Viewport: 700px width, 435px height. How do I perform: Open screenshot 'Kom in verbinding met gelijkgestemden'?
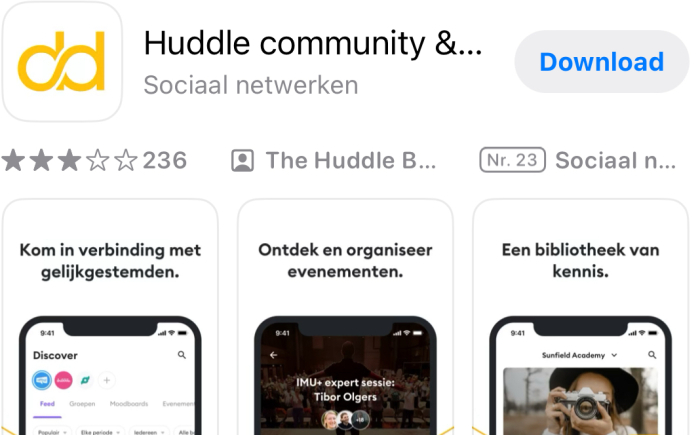pos(110,318)
